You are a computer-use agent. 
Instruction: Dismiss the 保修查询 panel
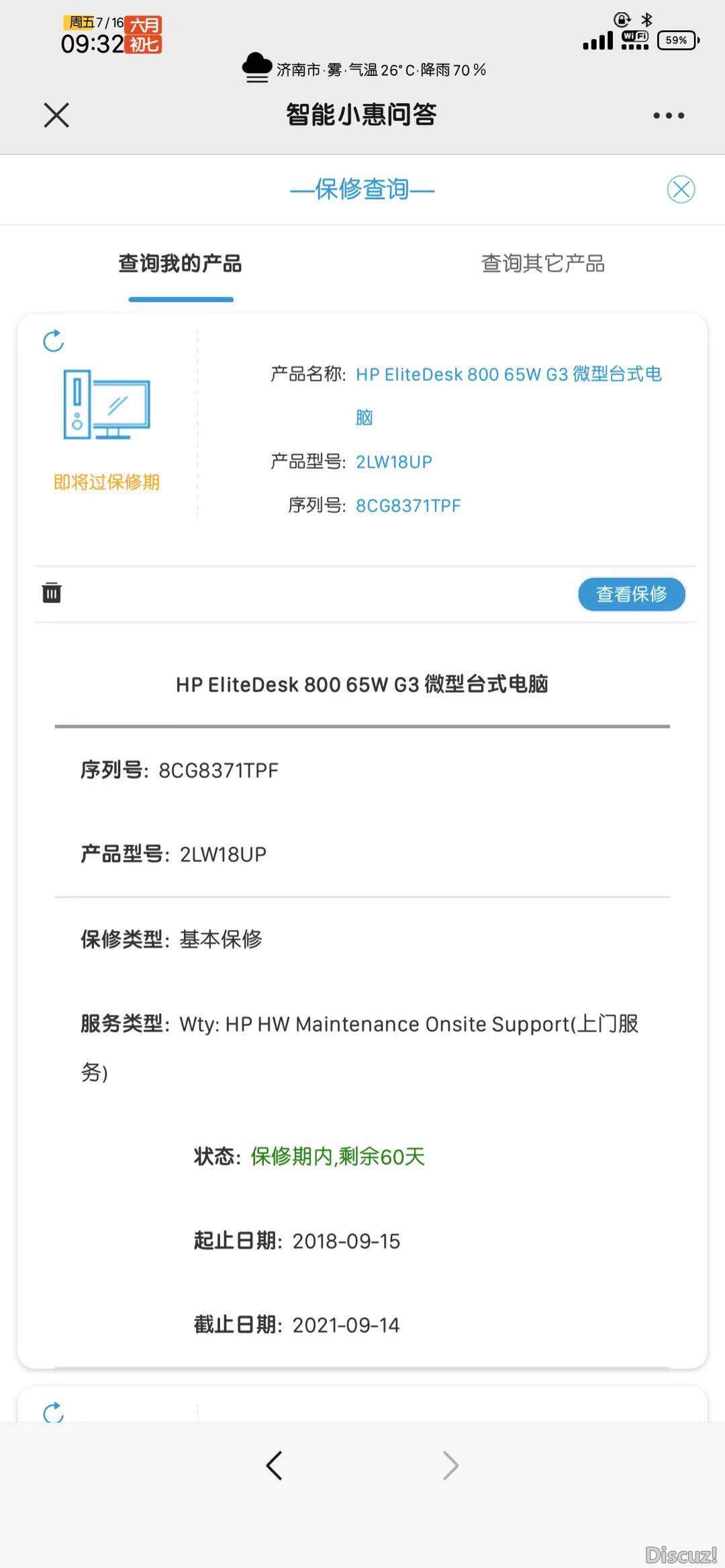point(681,189)
